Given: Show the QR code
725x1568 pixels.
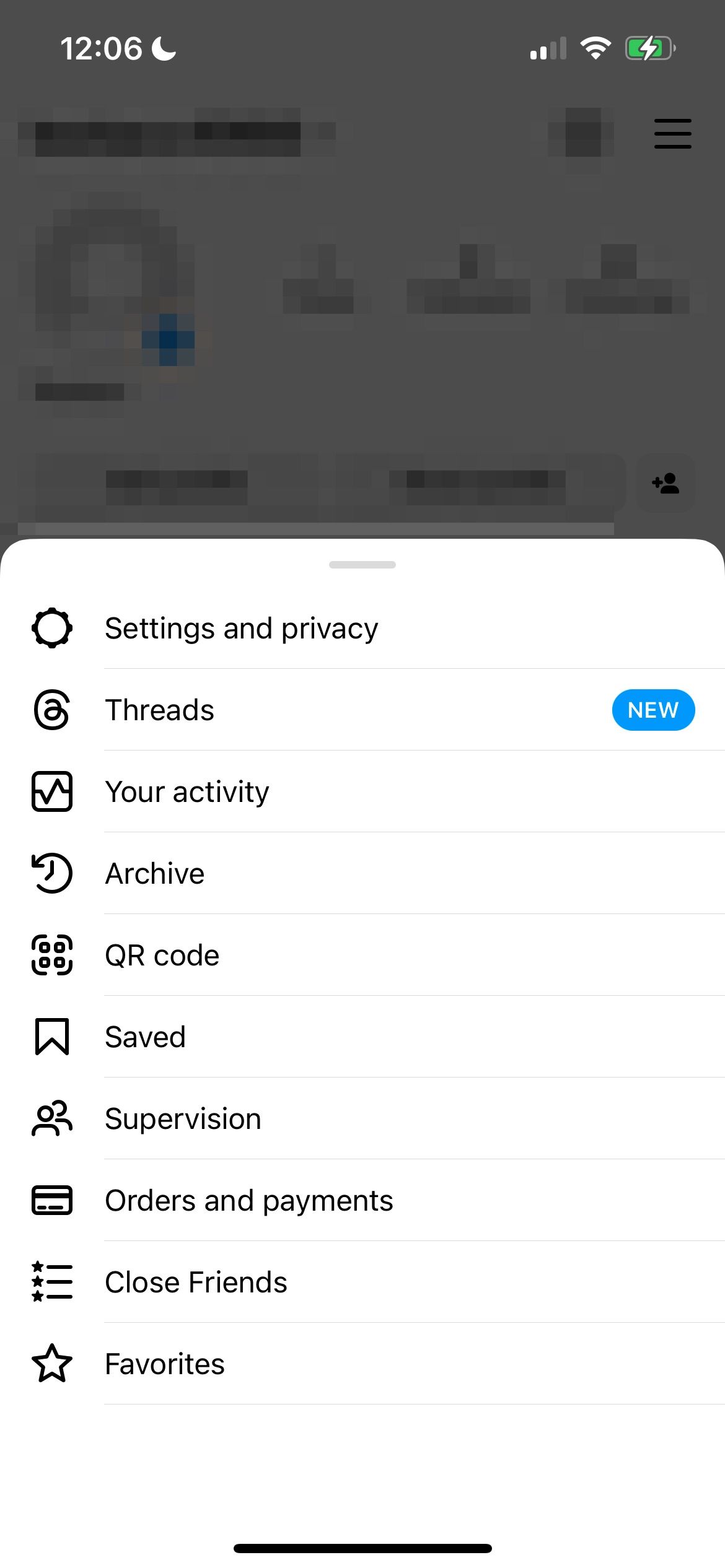Looking at the screenshot, I should [x=162, y=956].
